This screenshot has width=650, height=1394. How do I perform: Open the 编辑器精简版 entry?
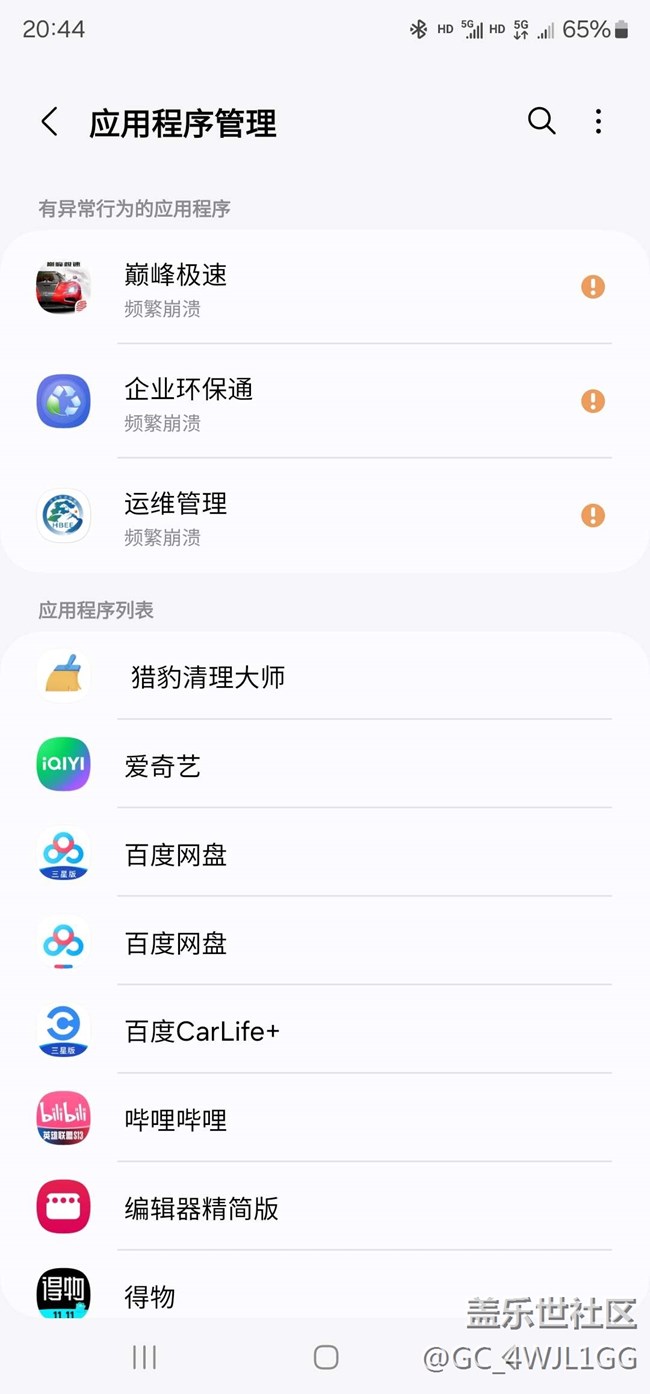324,1208
